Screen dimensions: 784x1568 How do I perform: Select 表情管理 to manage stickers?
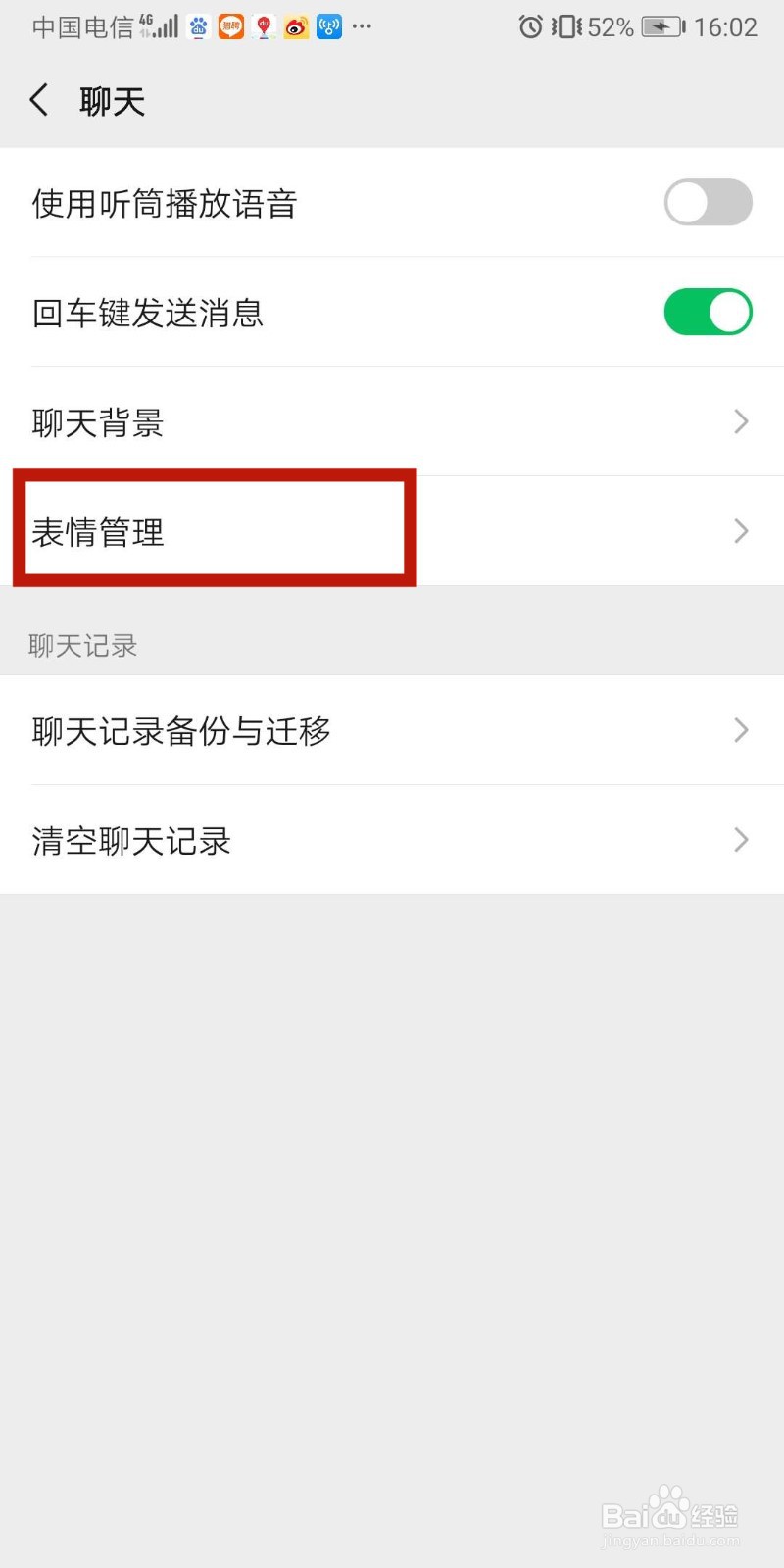[x=96, y=531]
